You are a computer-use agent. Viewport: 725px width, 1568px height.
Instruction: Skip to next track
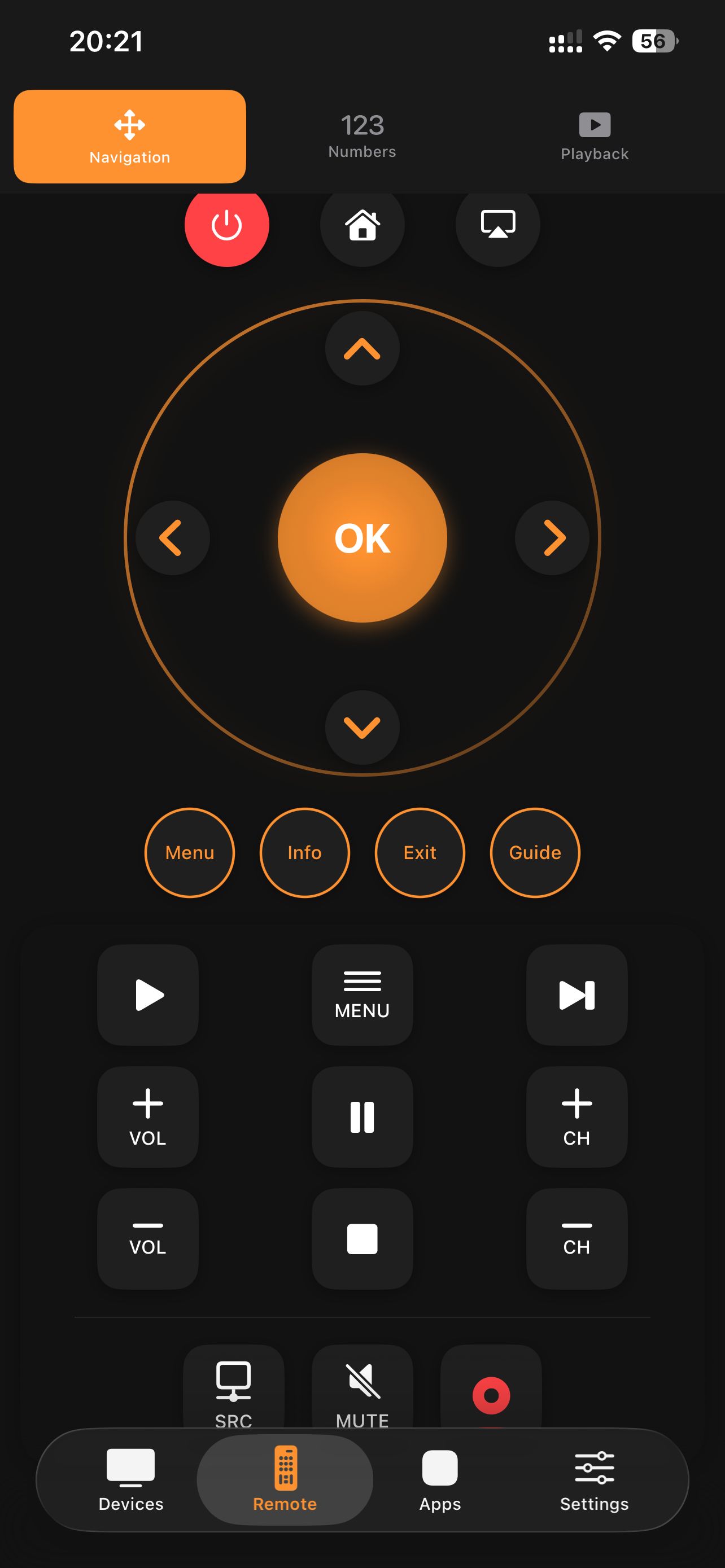(x=576, y=995)
